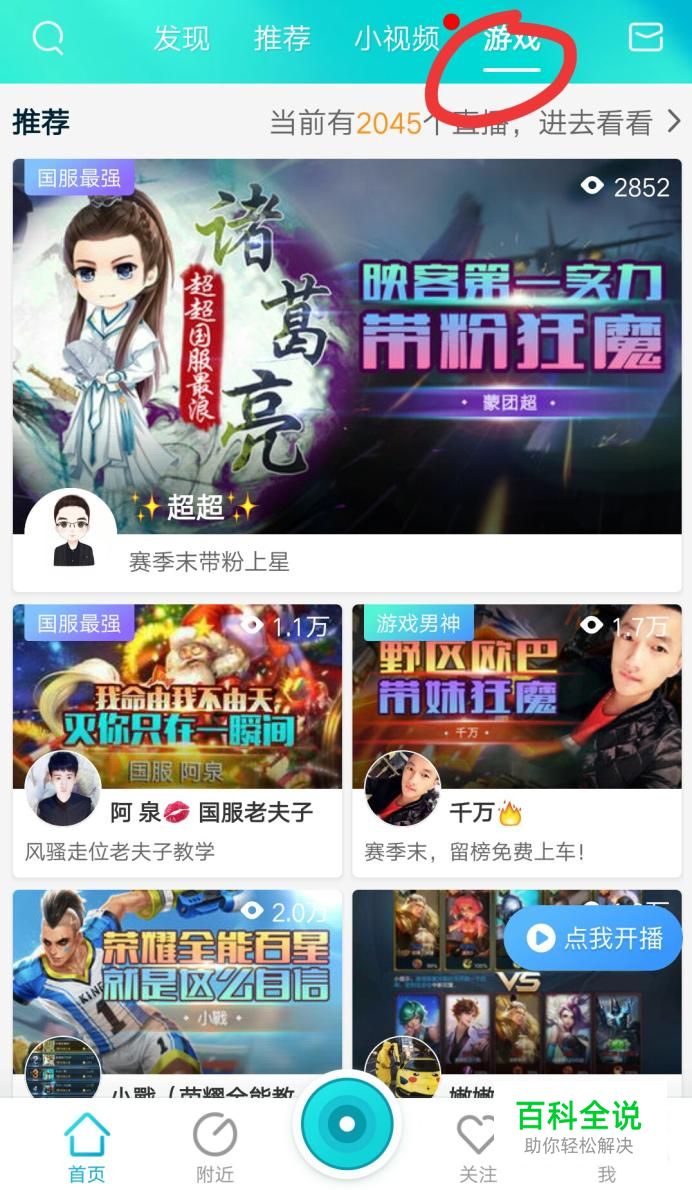Screen dimensions: 692x1190
Task: Switch to the 推荐 top tab
Action: pyautogui.click(x=282, y=39)
